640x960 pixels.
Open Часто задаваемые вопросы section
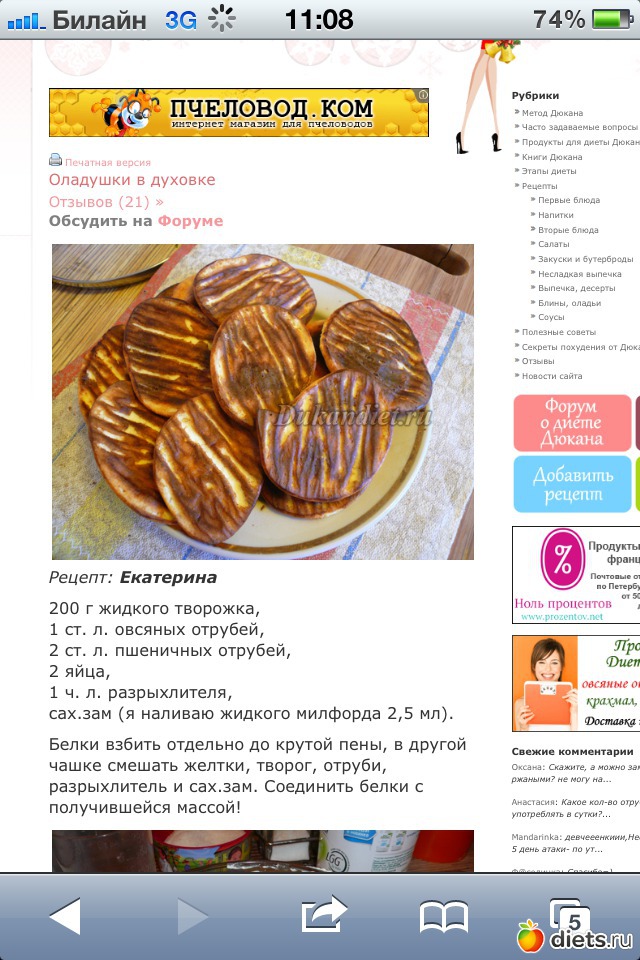(578, 127)
